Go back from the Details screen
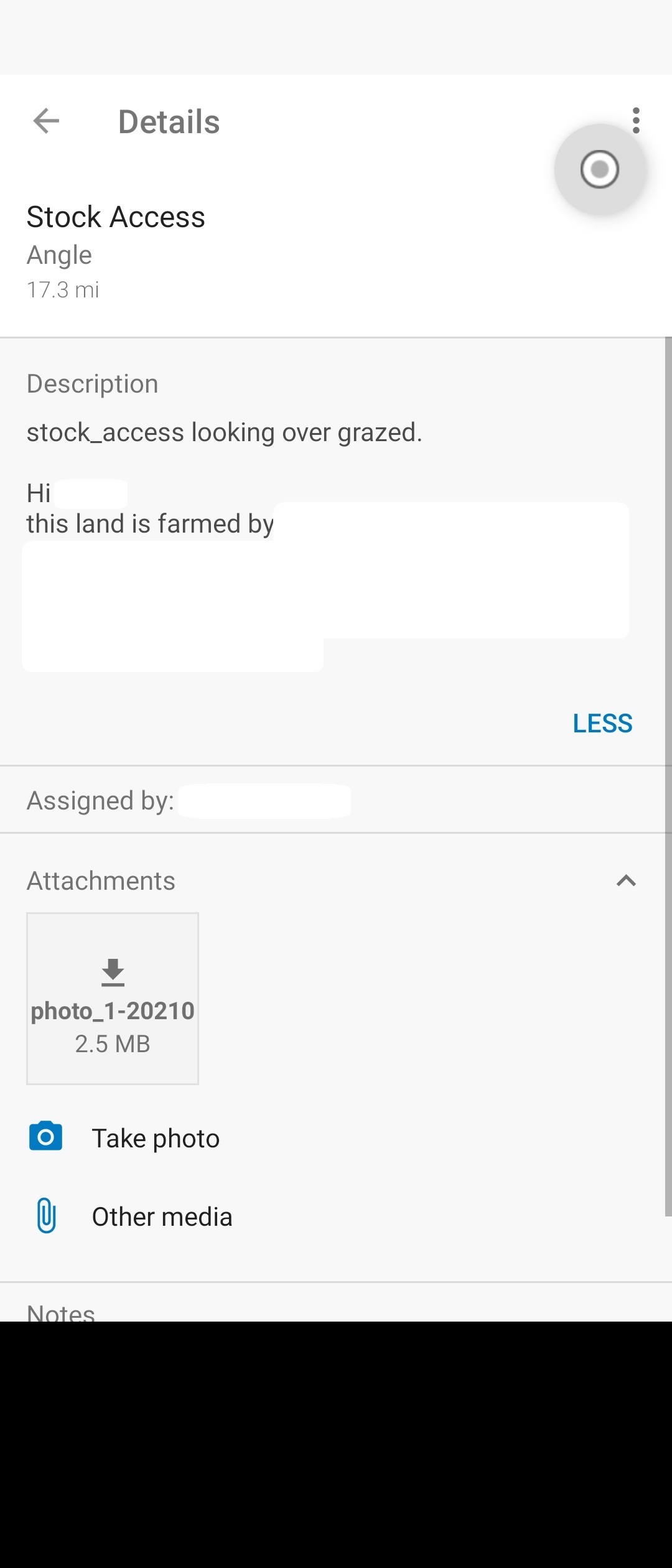This screenshot has width=672, height=1568. 46,121
